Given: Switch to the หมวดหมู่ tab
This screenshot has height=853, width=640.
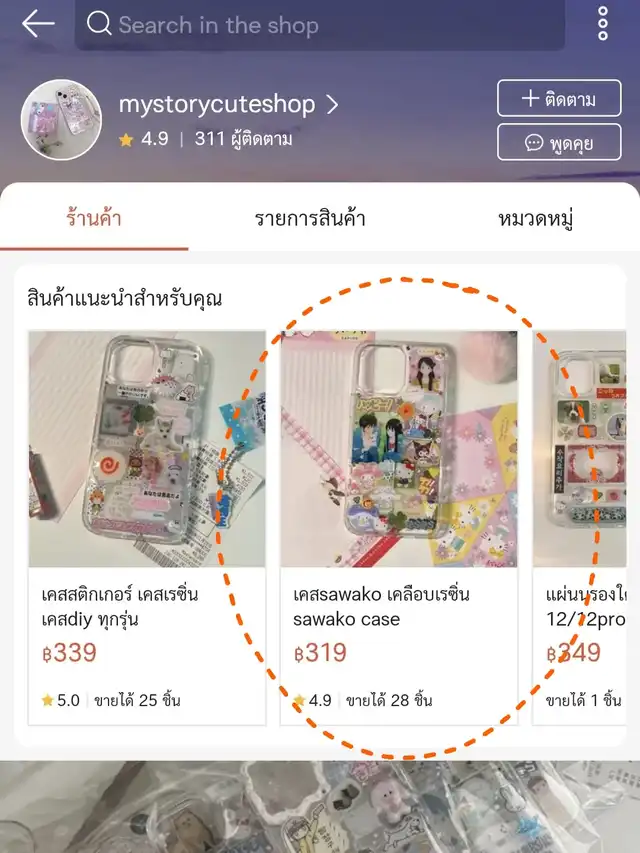Looking at the screenshot, I should pyautogui.click(x=535, y=217).
